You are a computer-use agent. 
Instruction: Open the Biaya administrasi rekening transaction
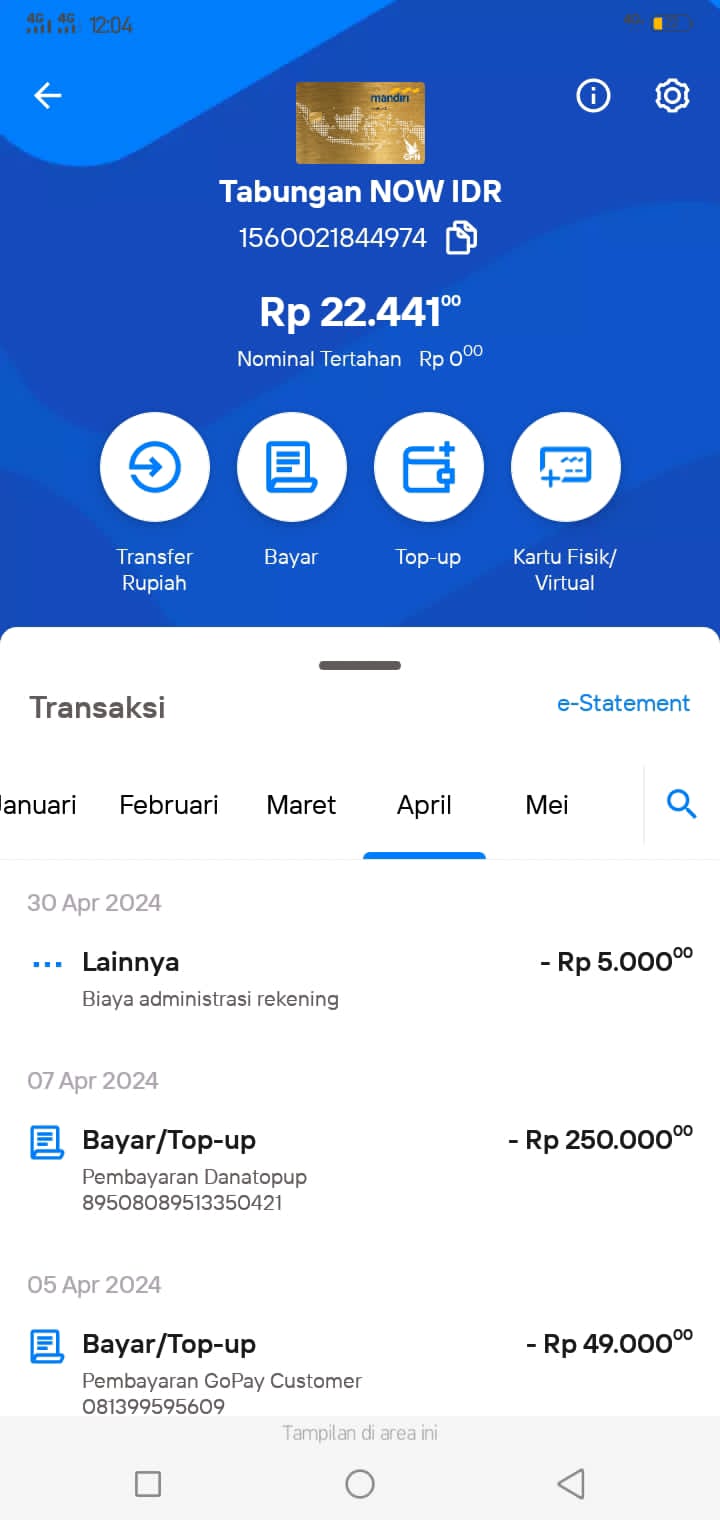click(x=360, y=979)
